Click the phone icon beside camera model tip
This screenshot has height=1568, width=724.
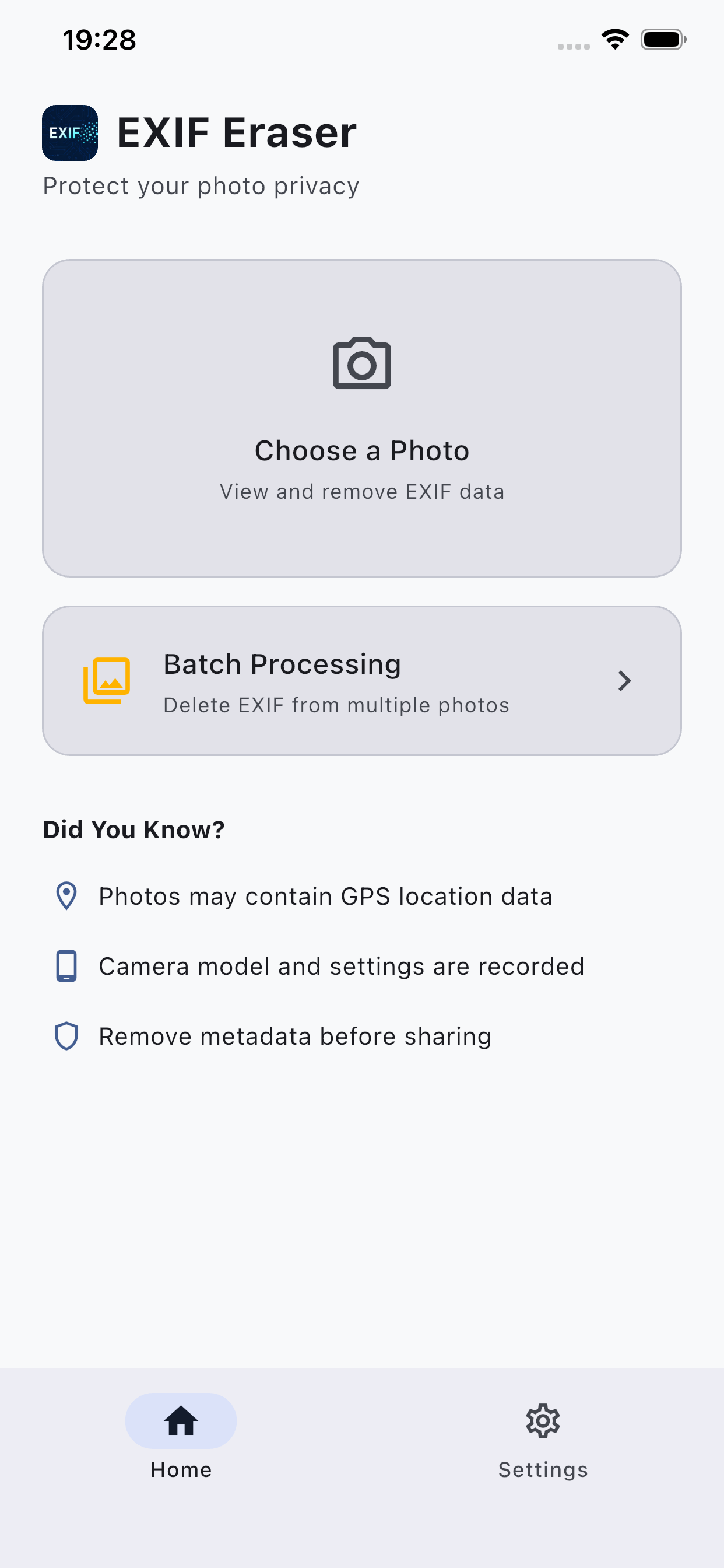(65, 965)
